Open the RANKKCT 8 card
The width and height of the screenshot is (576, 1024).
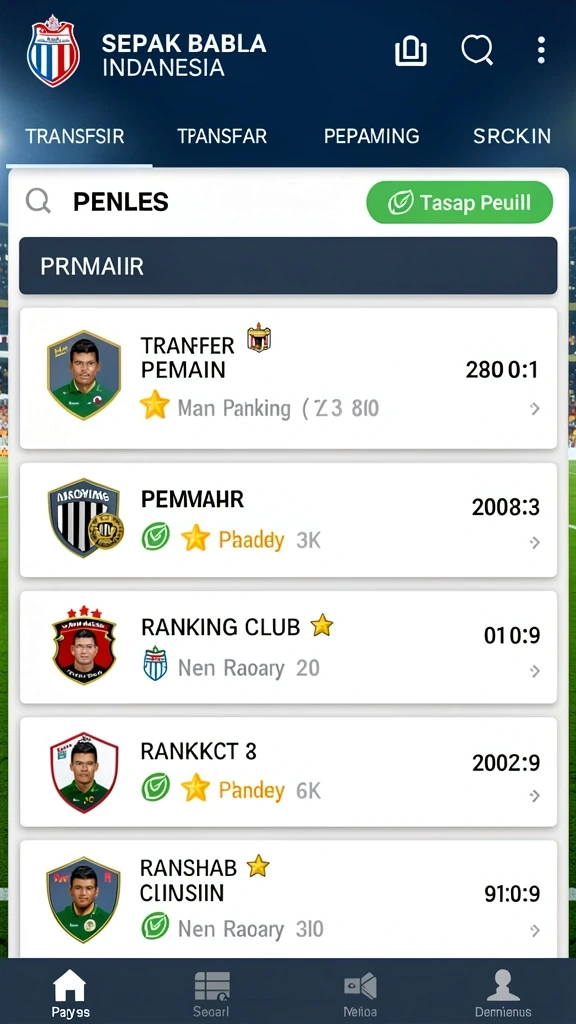click(x=288, y=773)
